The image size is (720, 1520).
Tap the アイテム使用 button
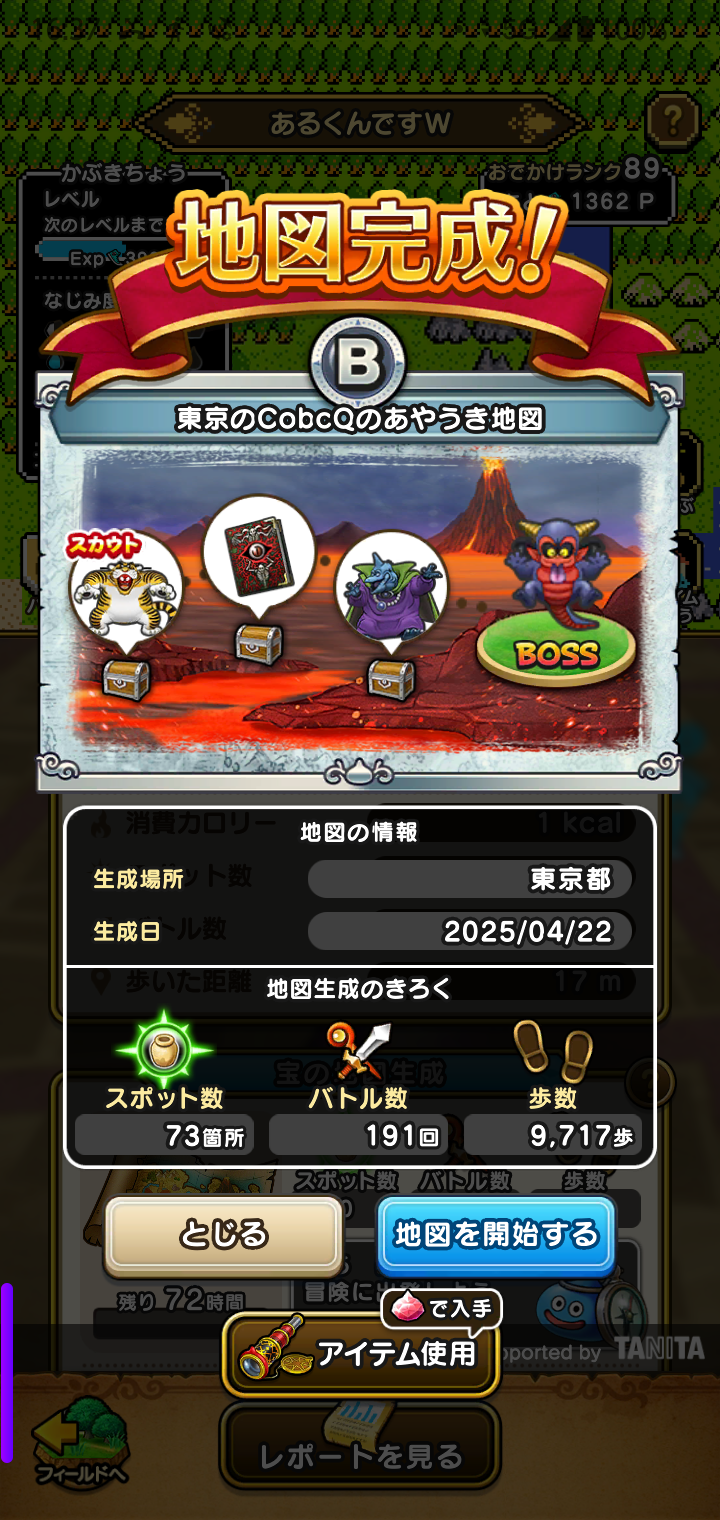click(x=360, y=1354)
